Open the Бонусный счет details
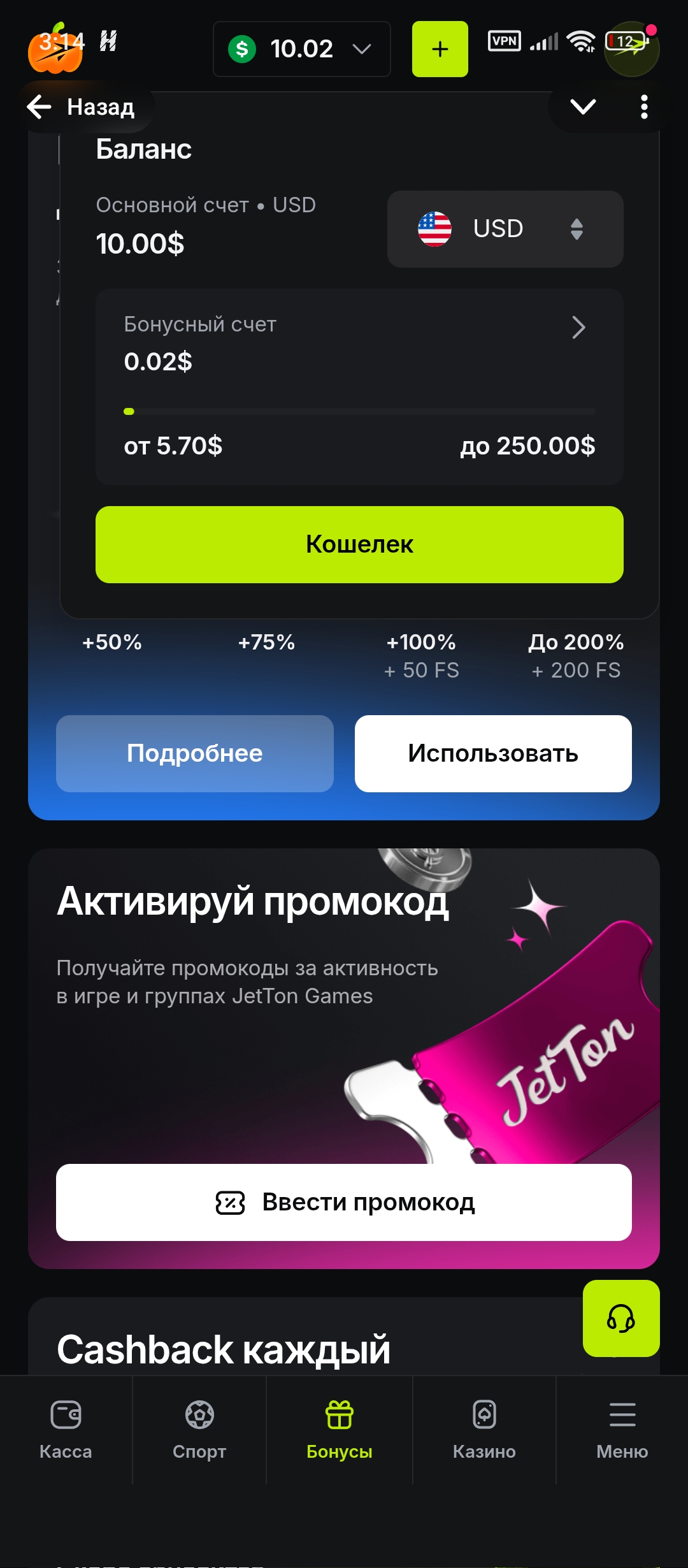Screen dimensions: 688x1568 577,328
